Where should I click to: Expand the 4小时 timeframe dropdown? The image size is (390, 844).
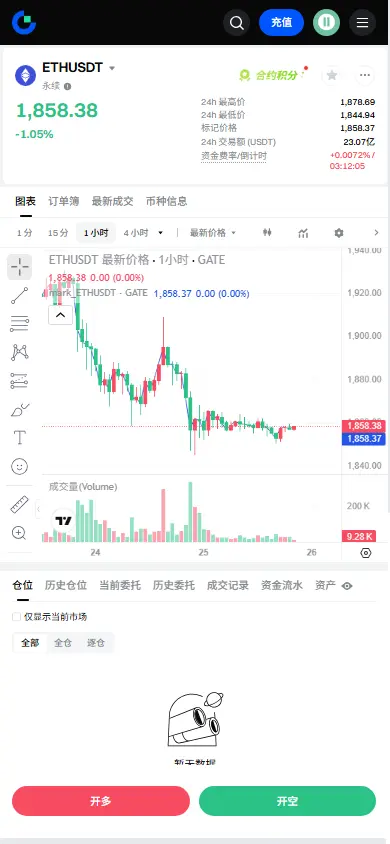pos(160,233)
